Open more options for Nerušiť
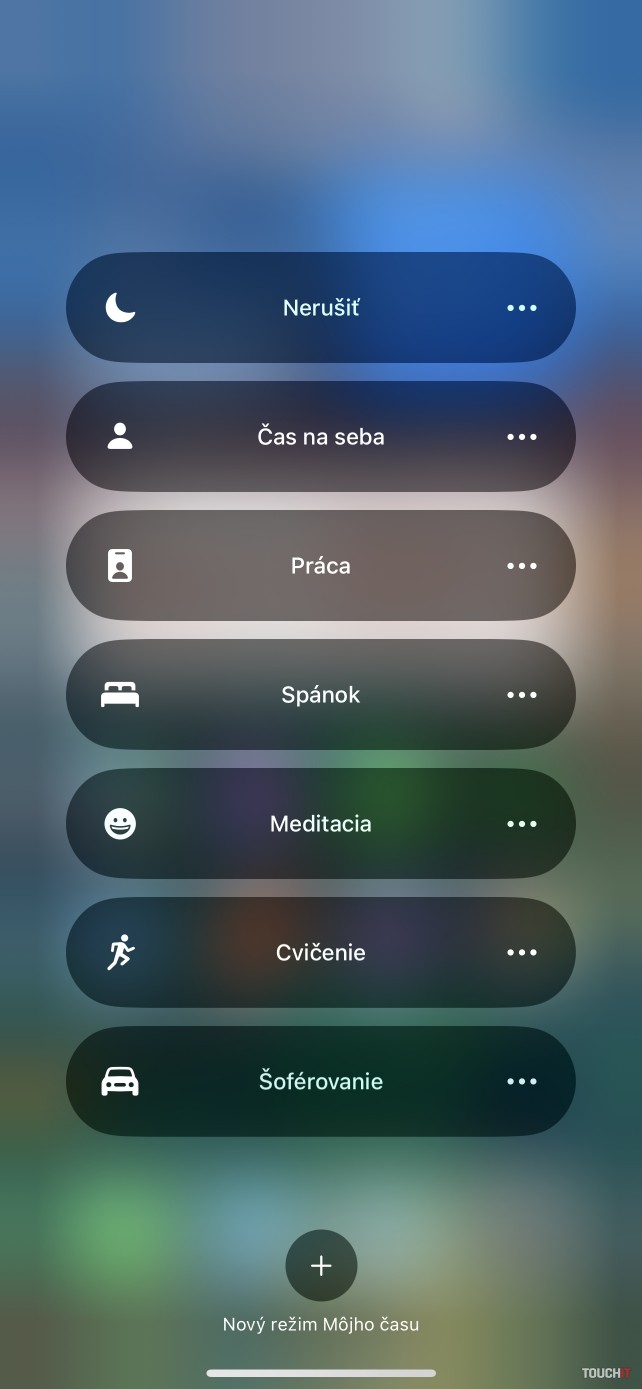Screen dimensions: 642x1389 [522, 308]
